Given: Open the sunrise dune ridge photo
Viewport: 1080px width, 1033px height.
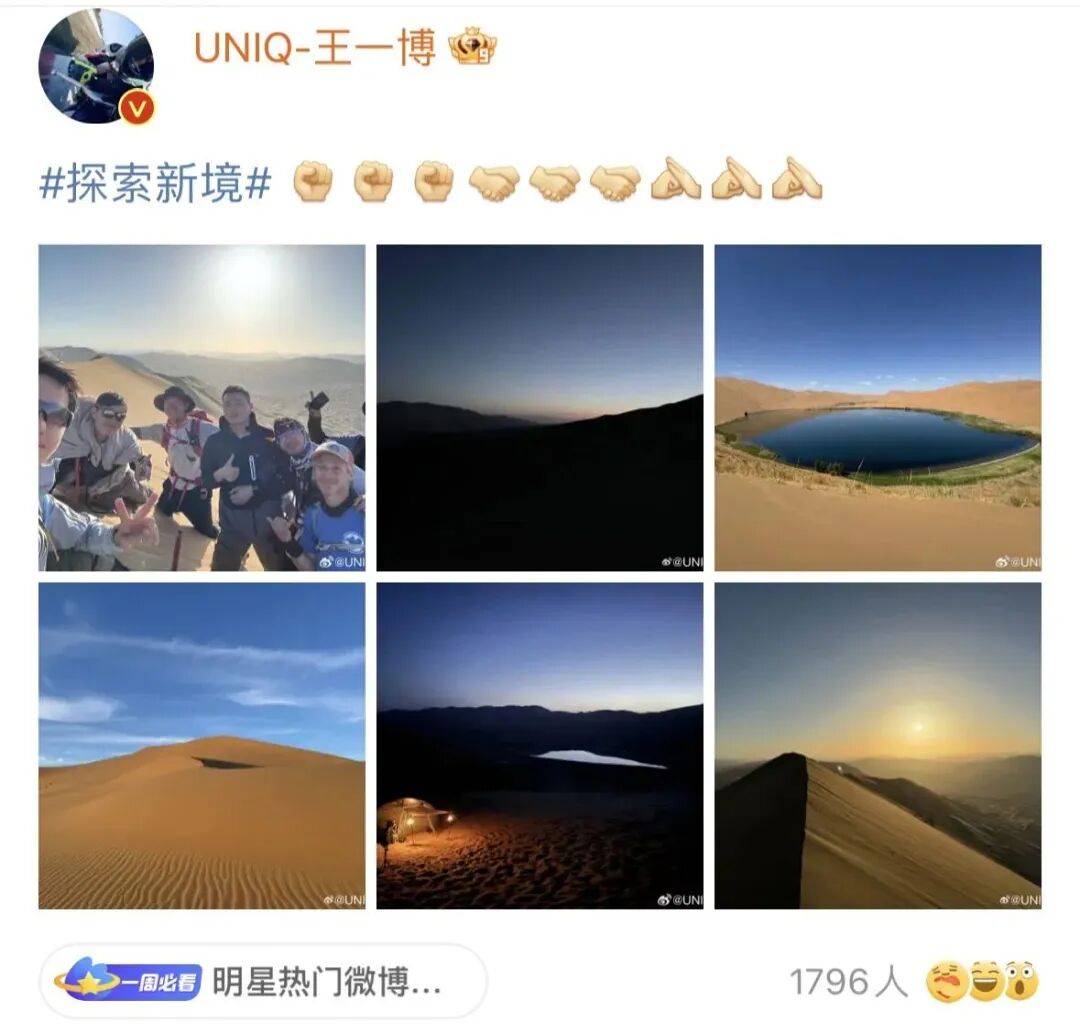Looking at the screenshot, I should [x=877, y=745].
